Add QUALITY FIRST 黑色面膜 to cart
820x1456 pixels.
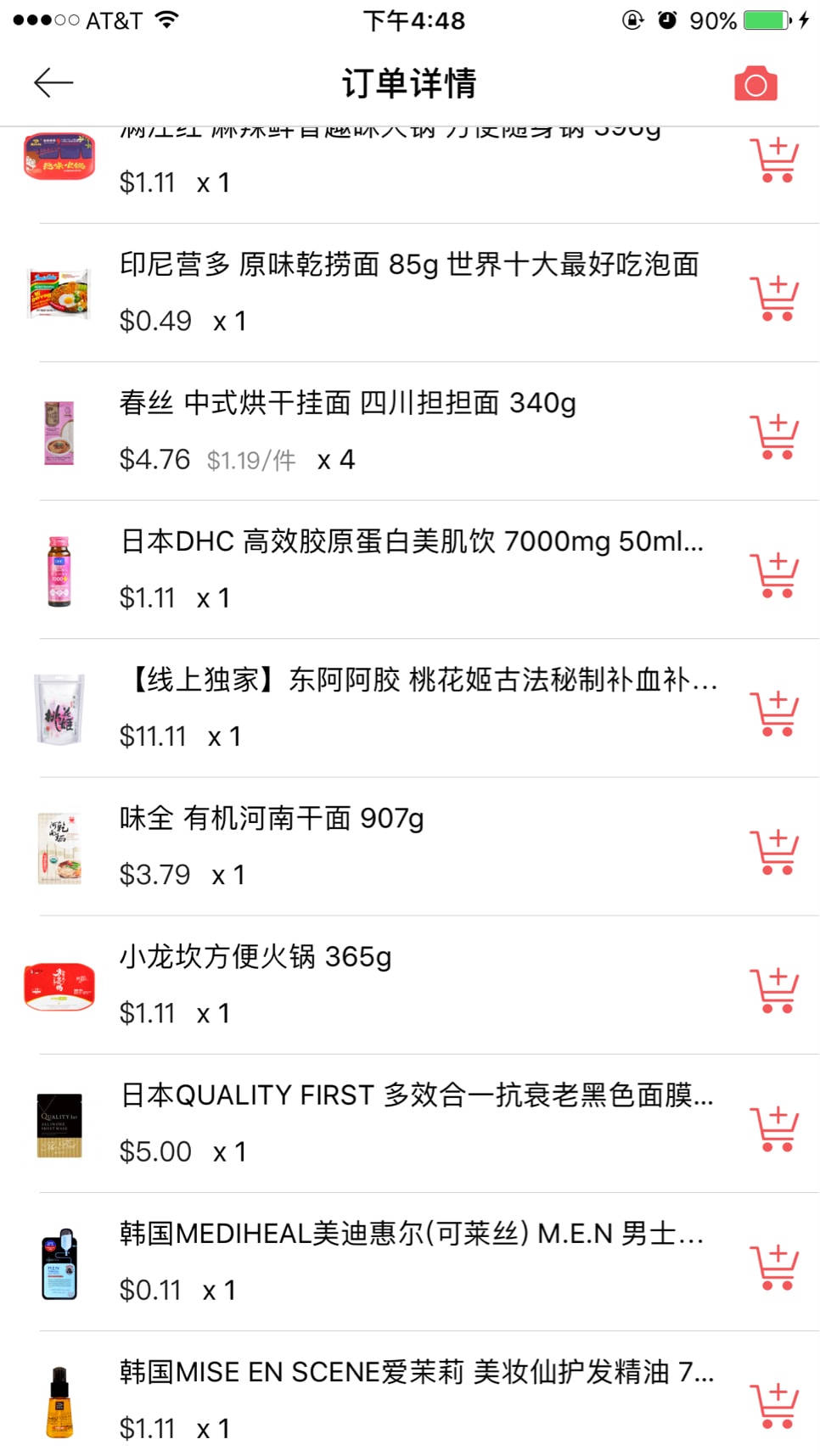(774, 1128)
